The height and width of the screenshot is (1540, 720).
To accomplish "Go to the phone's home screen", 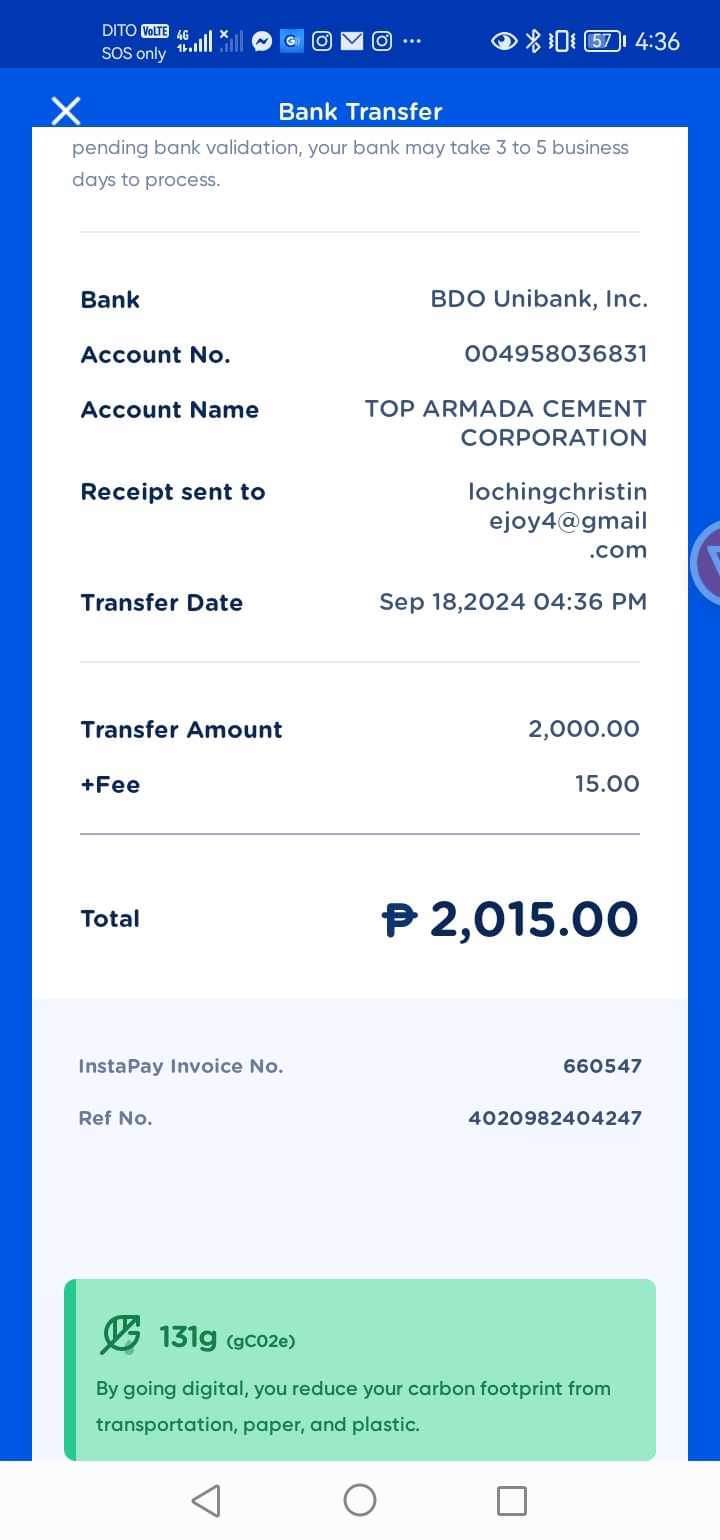I will tap(360, 1499).
